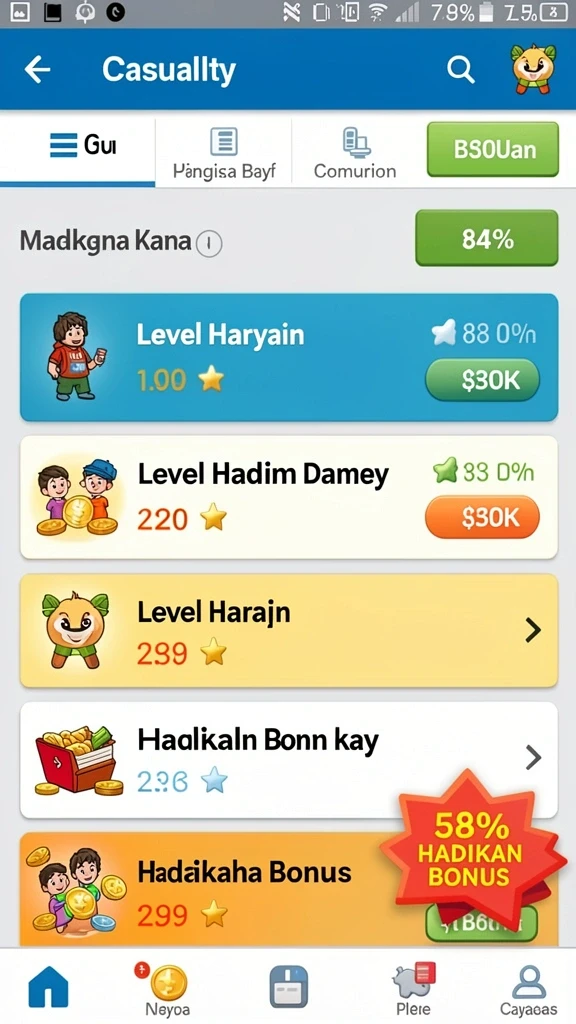Tap $30K button on Level Haryain
The height and width of the screenshot is (1024, 576).
[x=483, y=379]
